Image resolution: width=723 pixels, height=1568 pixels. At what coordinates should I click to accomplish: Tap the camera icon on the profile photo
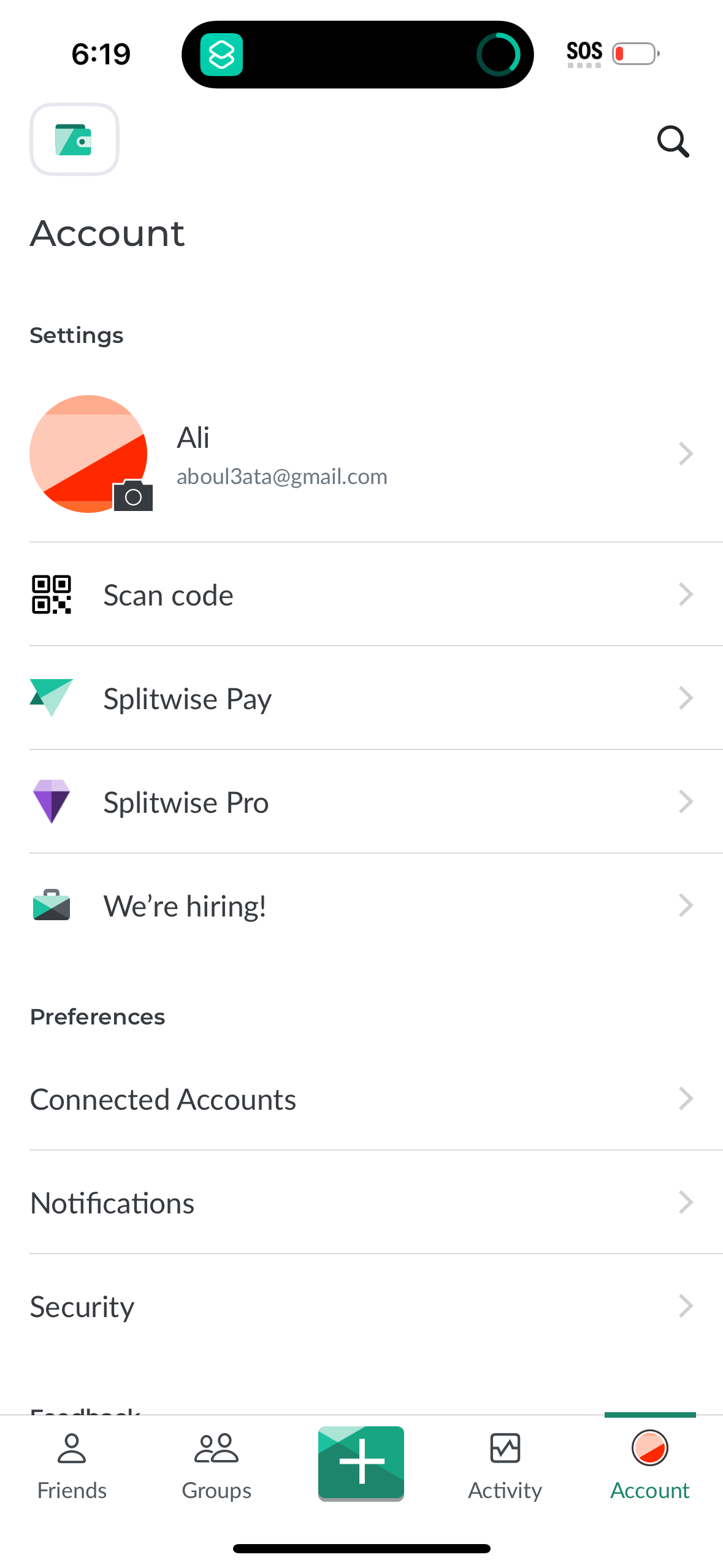click(132, 496)
